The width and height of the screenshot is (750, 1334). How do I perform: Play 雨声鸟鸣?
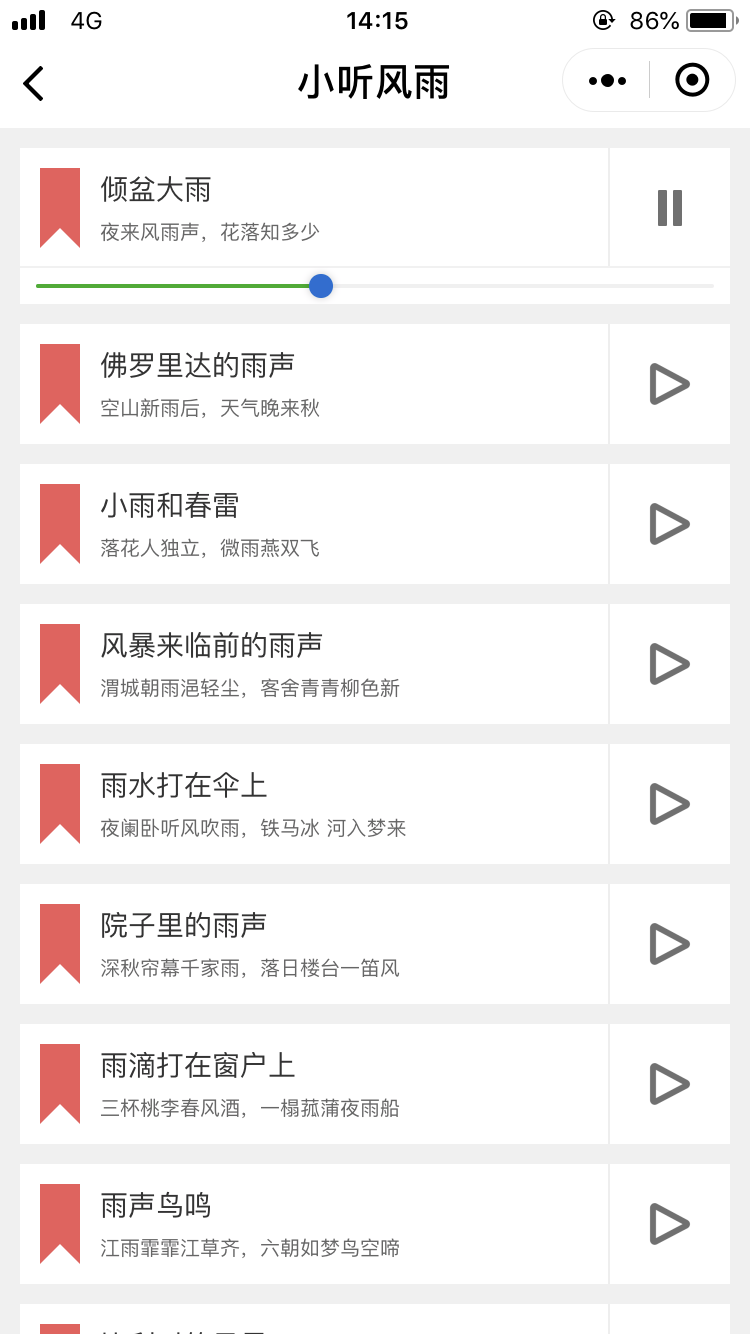[x=670, y=1224]
